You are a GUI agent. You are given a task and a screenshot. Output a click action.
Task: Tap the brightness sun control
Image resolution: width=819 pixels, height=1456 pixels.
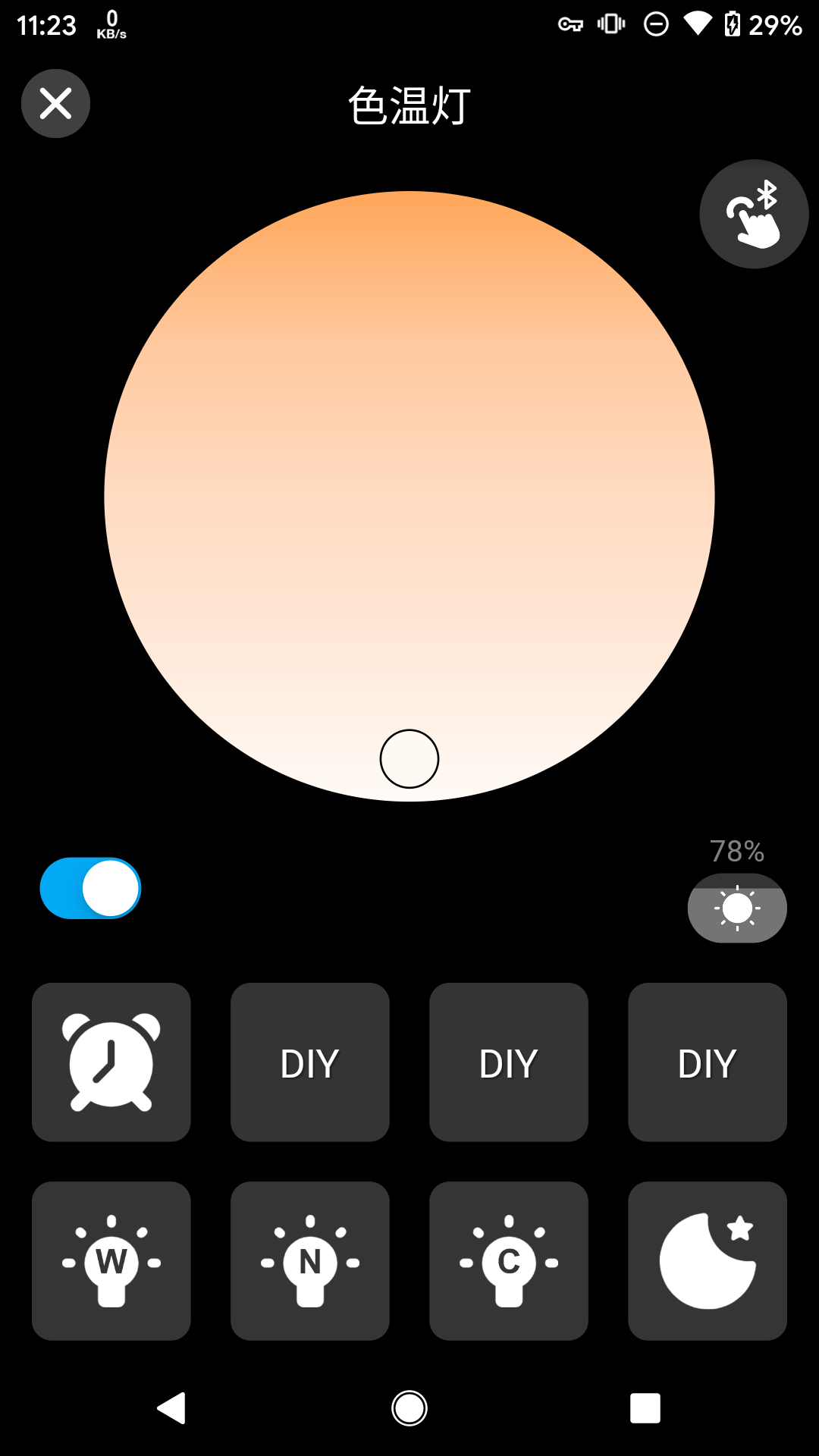pos(737,908)
